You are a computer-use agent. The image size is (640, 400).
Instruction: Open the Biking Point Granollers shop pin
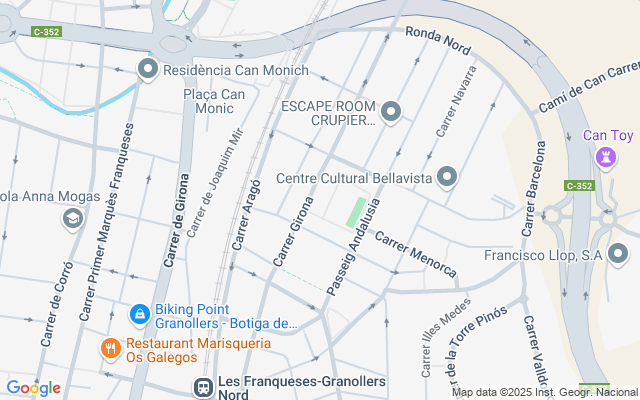point(140,315)
